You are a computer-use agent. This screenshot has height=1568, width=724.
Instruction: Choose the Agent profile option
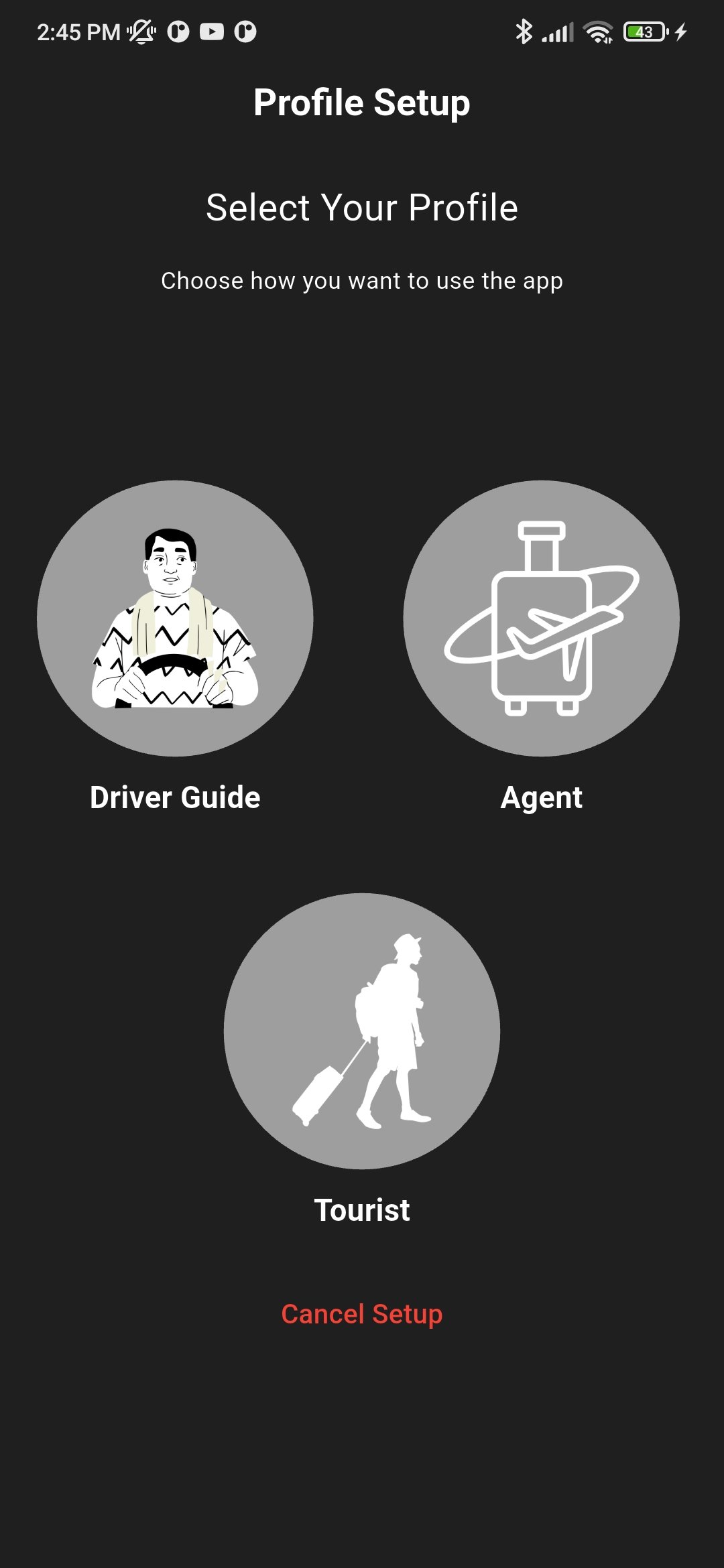point(541,618)
